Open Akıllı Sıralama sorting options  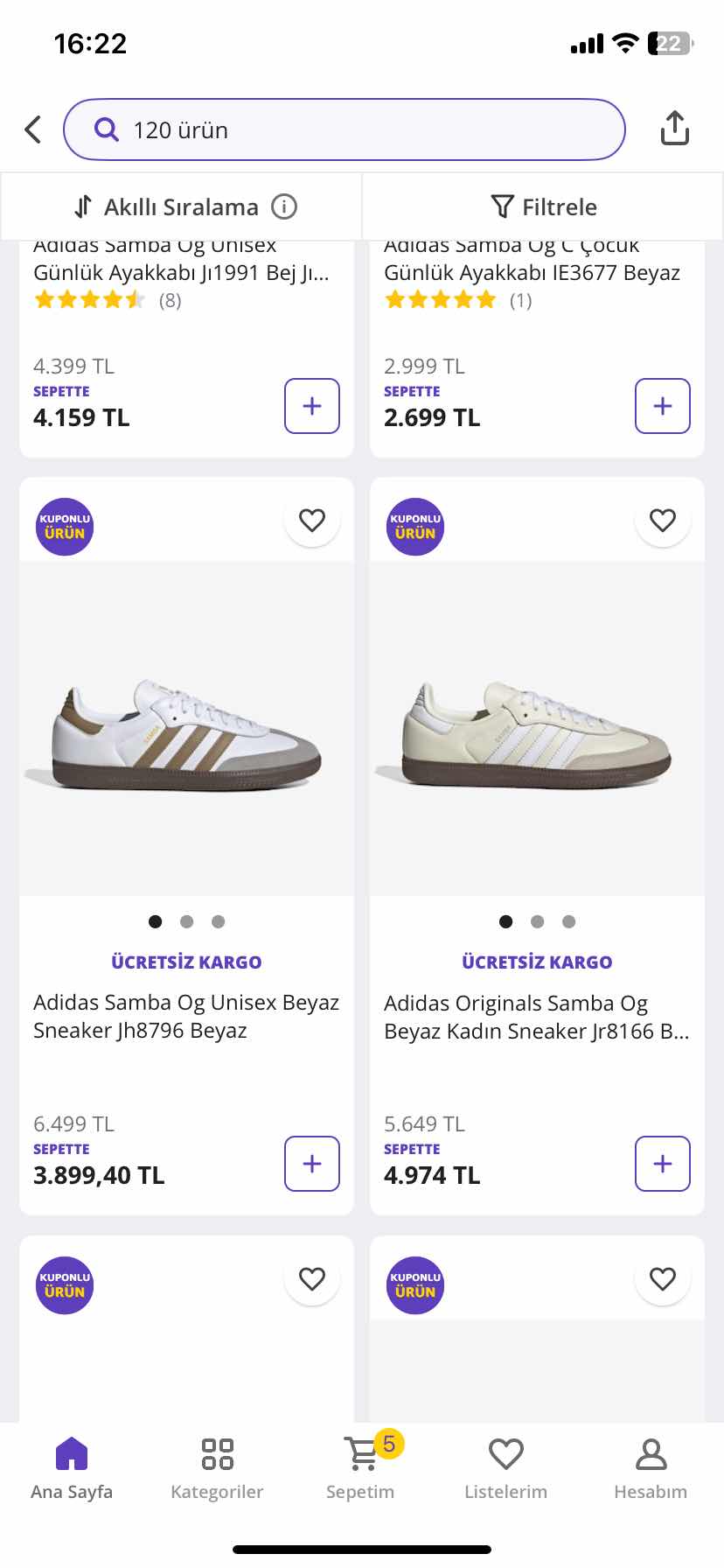pos(166,206)
